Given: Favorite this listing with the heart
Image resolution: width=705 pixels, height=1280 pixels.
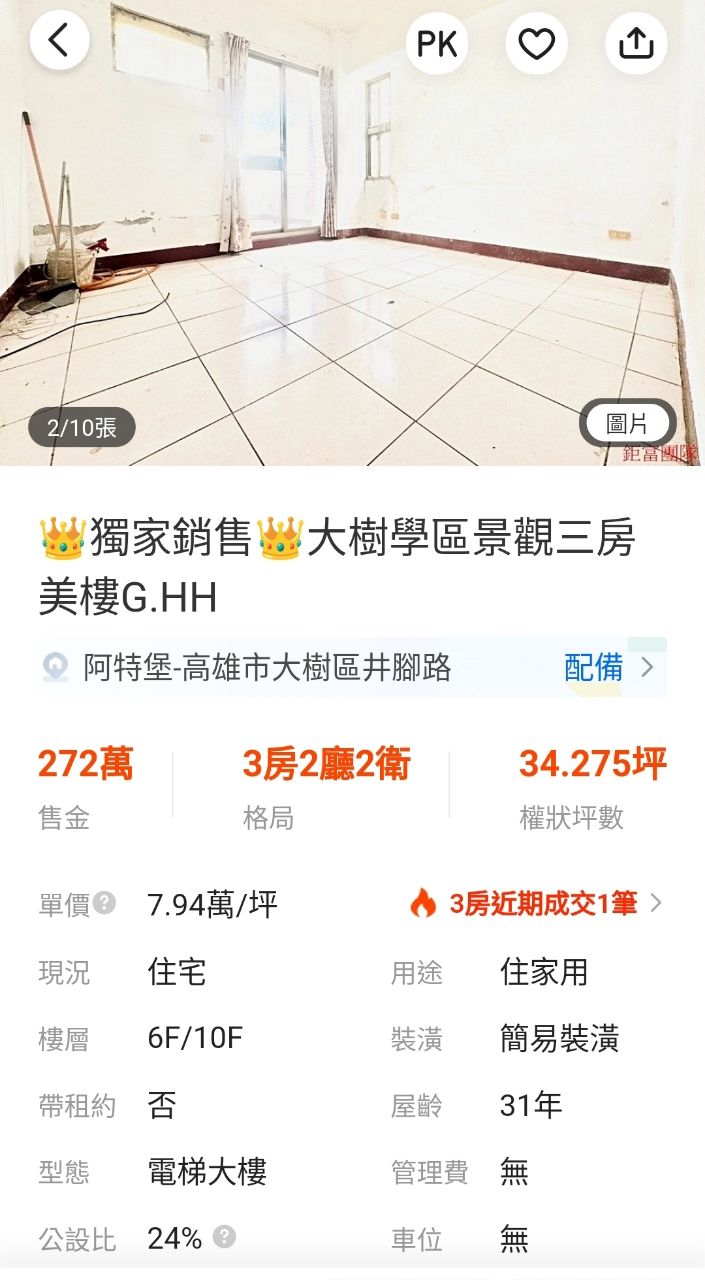Looking at the screenshot, I should point(536,43).
